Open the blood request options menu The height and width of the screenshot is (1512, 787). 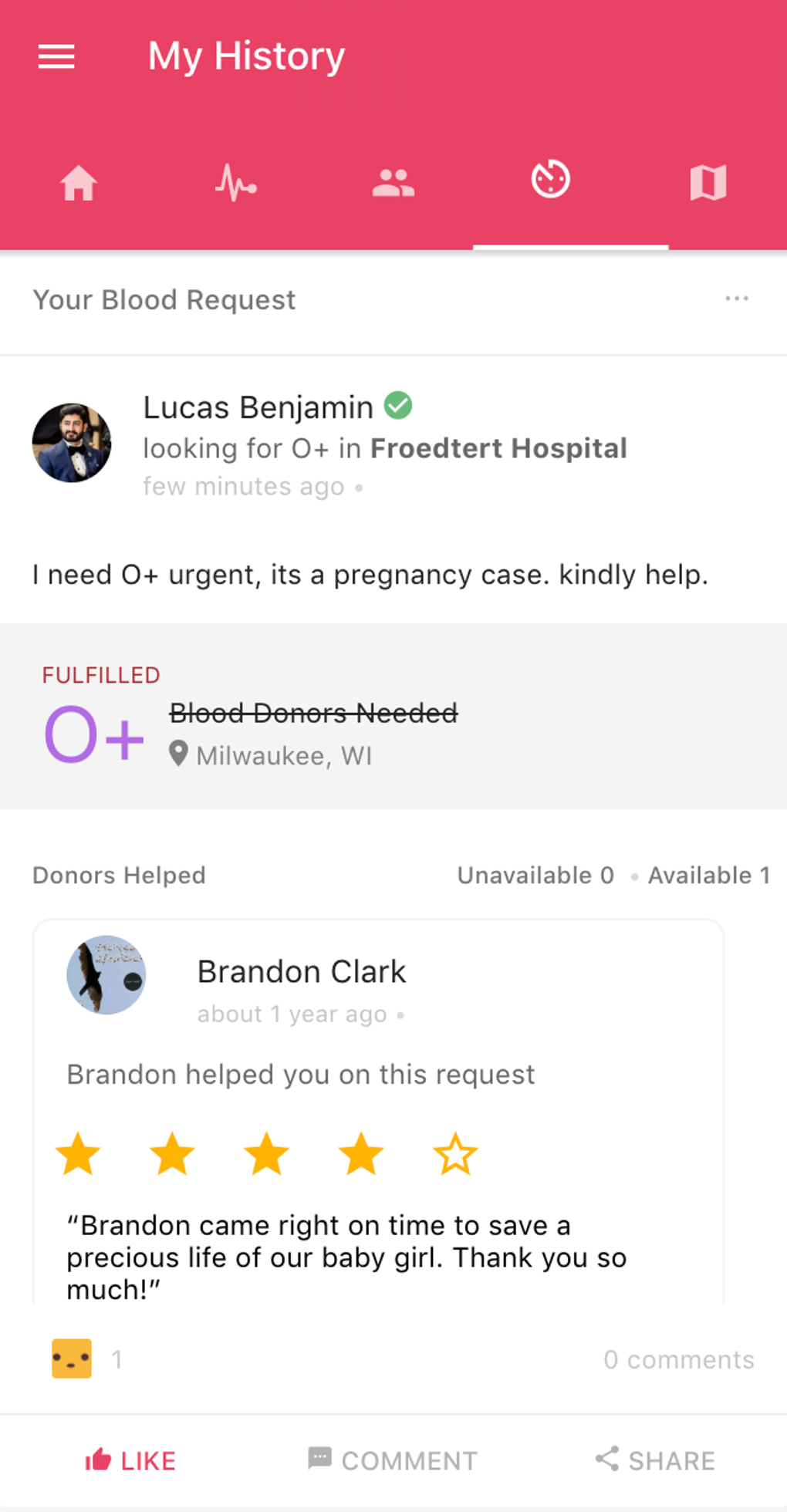(x=737, y=299)
